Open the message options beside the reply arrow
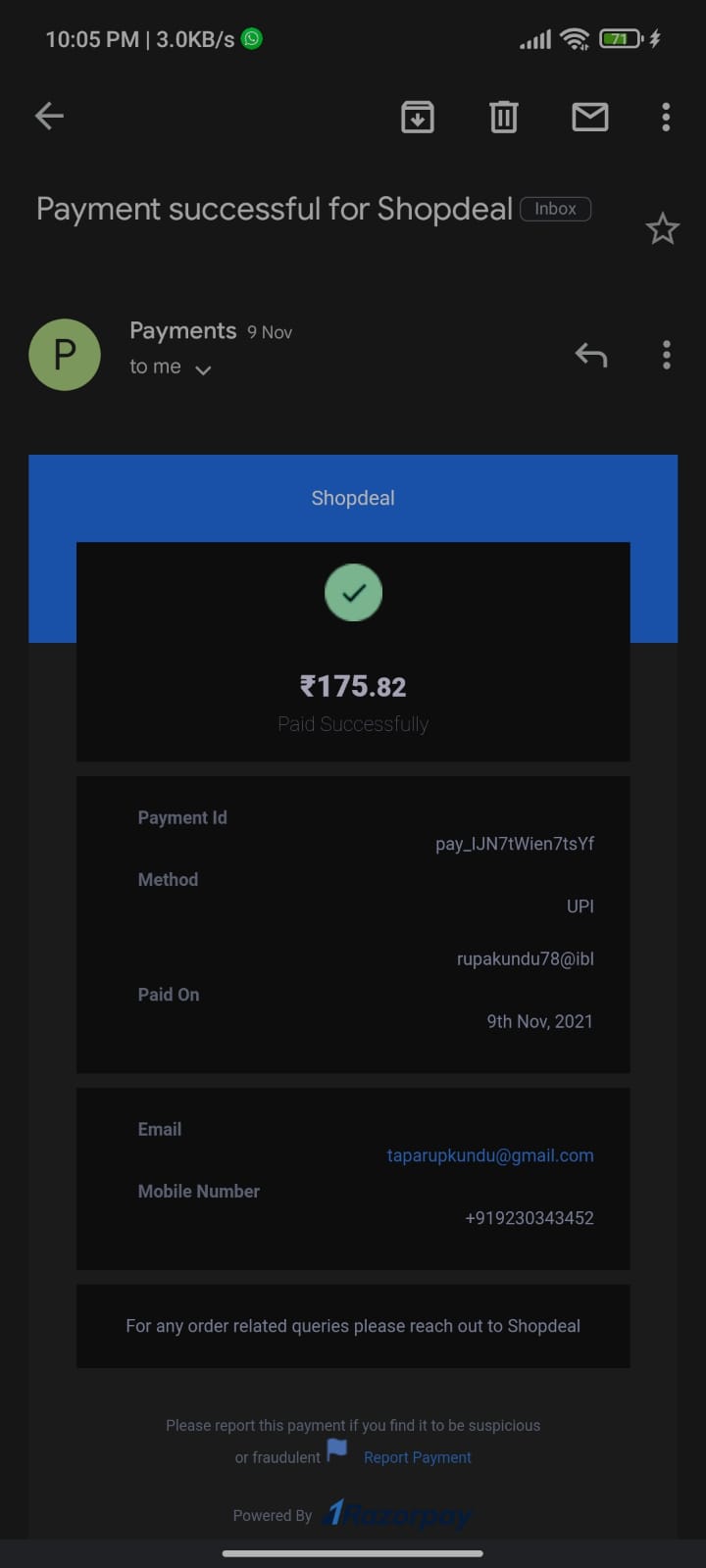The height and width of the screenshot is (1568, 706). (666, 355)
